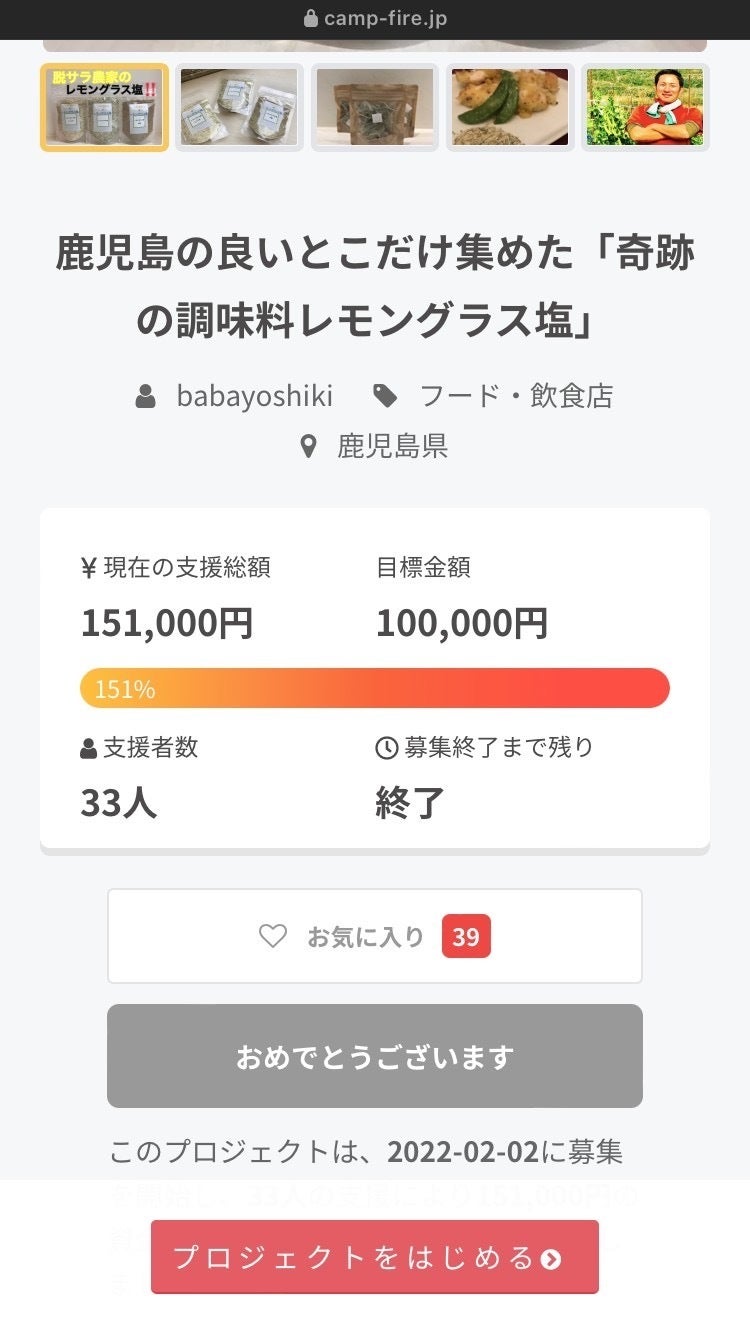The height and width of the screenshot is (1334, 750).
Task: Add project to お気に入り favorites
Action: tap(375, 936)
